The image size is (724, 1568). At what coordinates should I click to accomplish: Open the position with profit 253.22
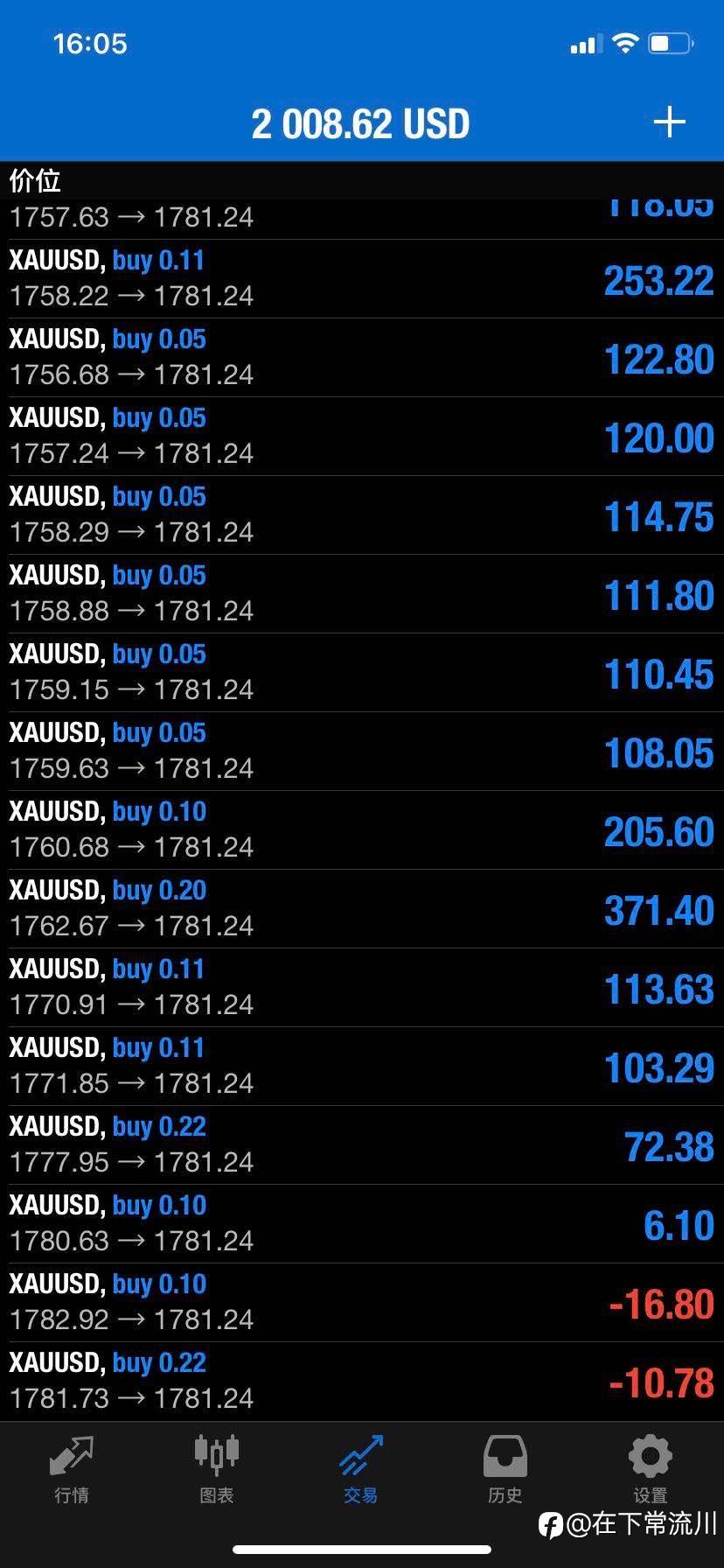point(362,279)
